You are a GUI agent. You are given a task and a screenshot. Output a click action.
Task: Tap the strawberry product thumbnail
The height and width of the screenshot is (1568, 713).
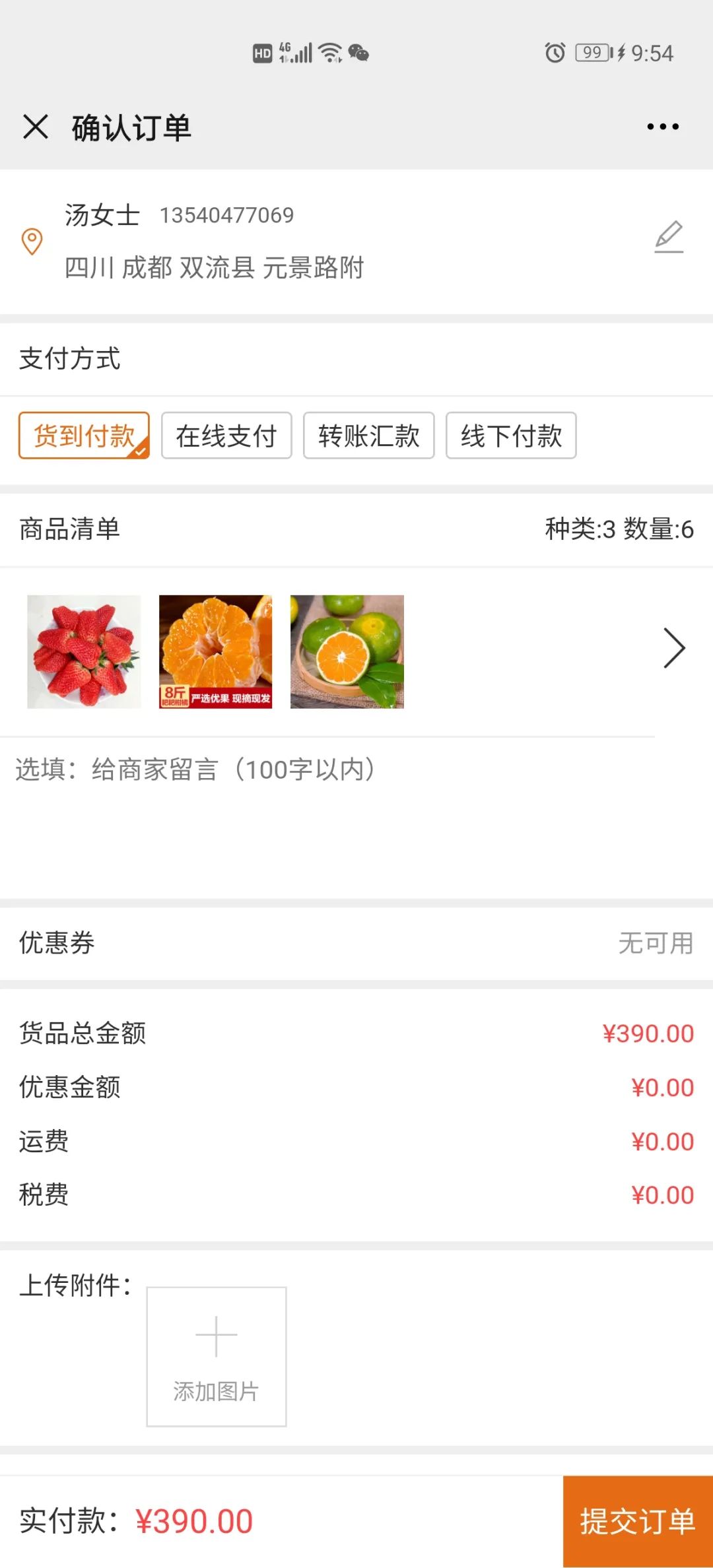pos(84,652)
